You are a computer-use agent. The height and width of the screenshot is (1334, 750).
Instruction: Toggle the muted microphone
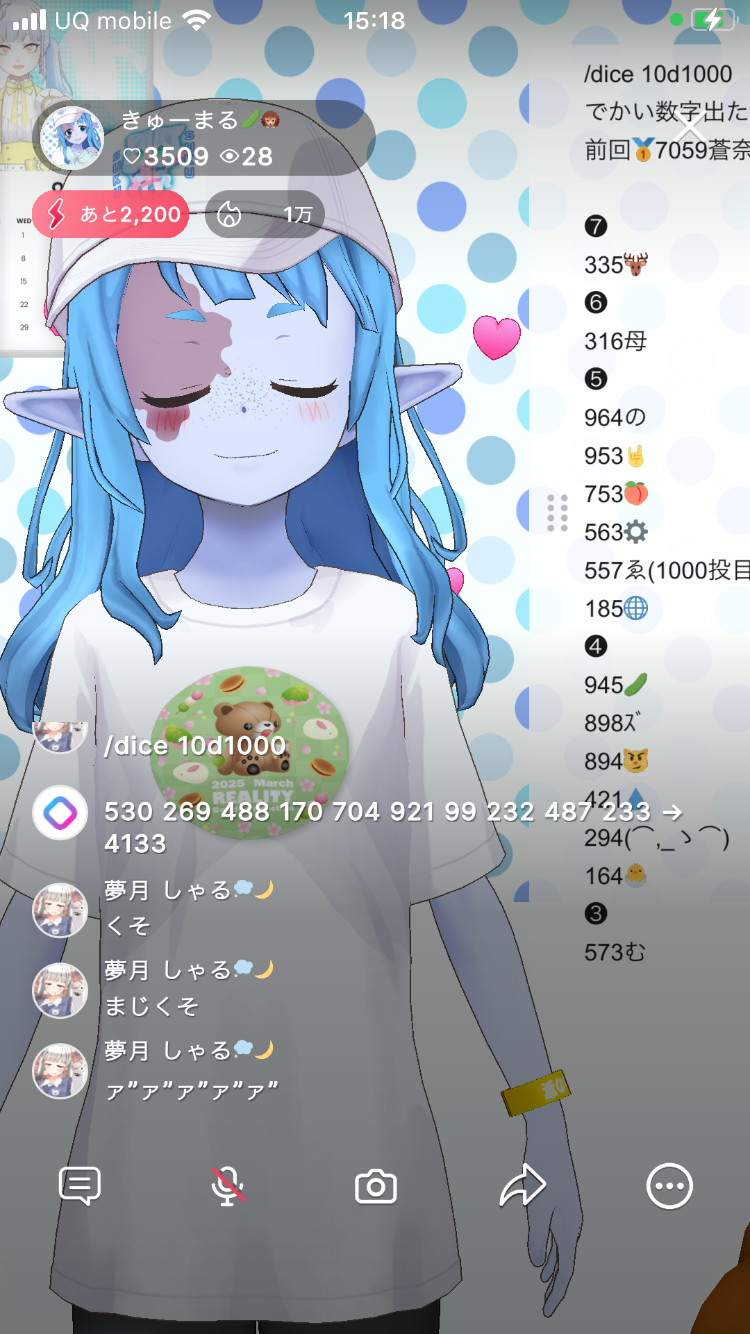[228, 1186]
